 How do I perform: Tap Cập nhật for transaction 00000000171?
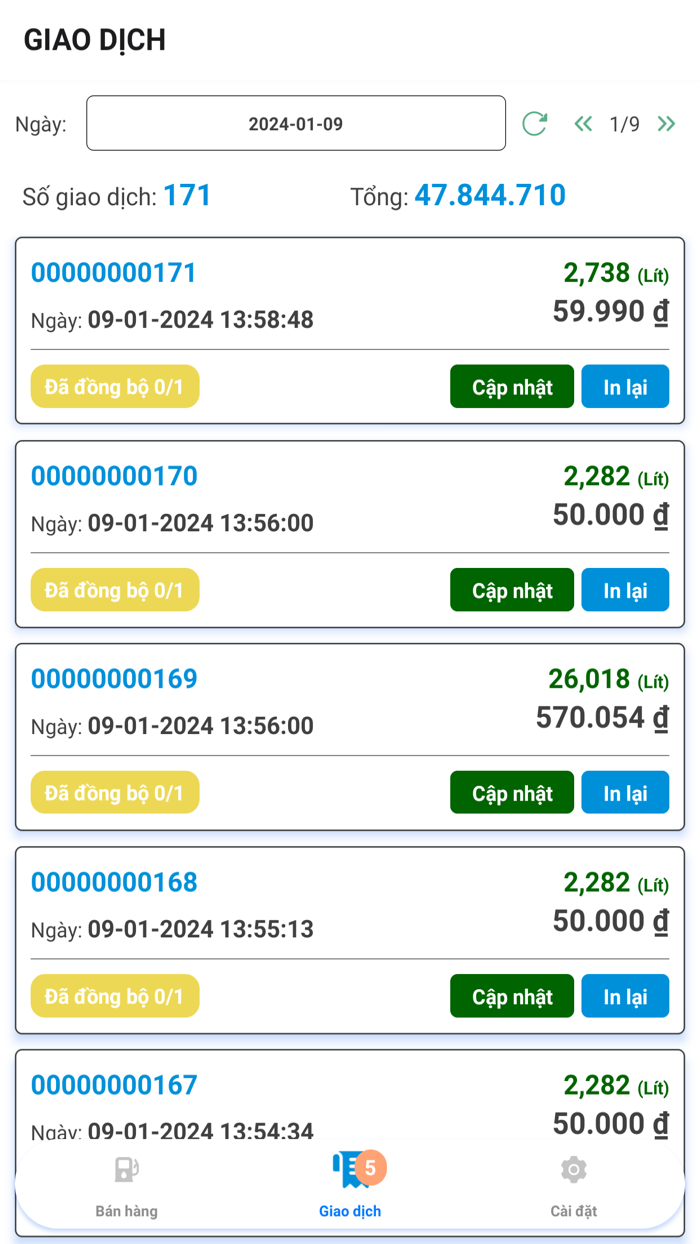point(512,387)
